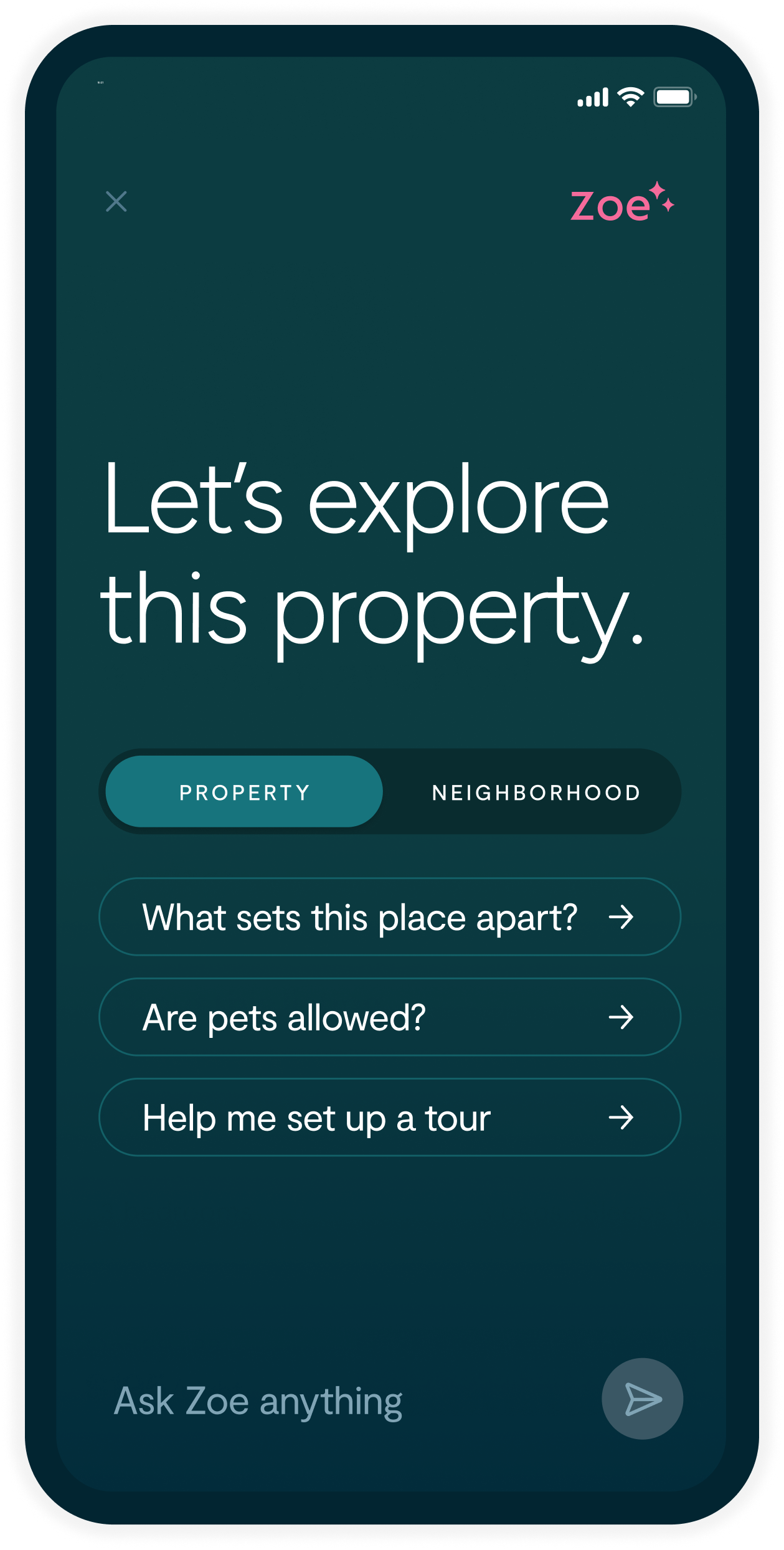
Task: Ask what sets this place apart
Action: pos(389,917)
